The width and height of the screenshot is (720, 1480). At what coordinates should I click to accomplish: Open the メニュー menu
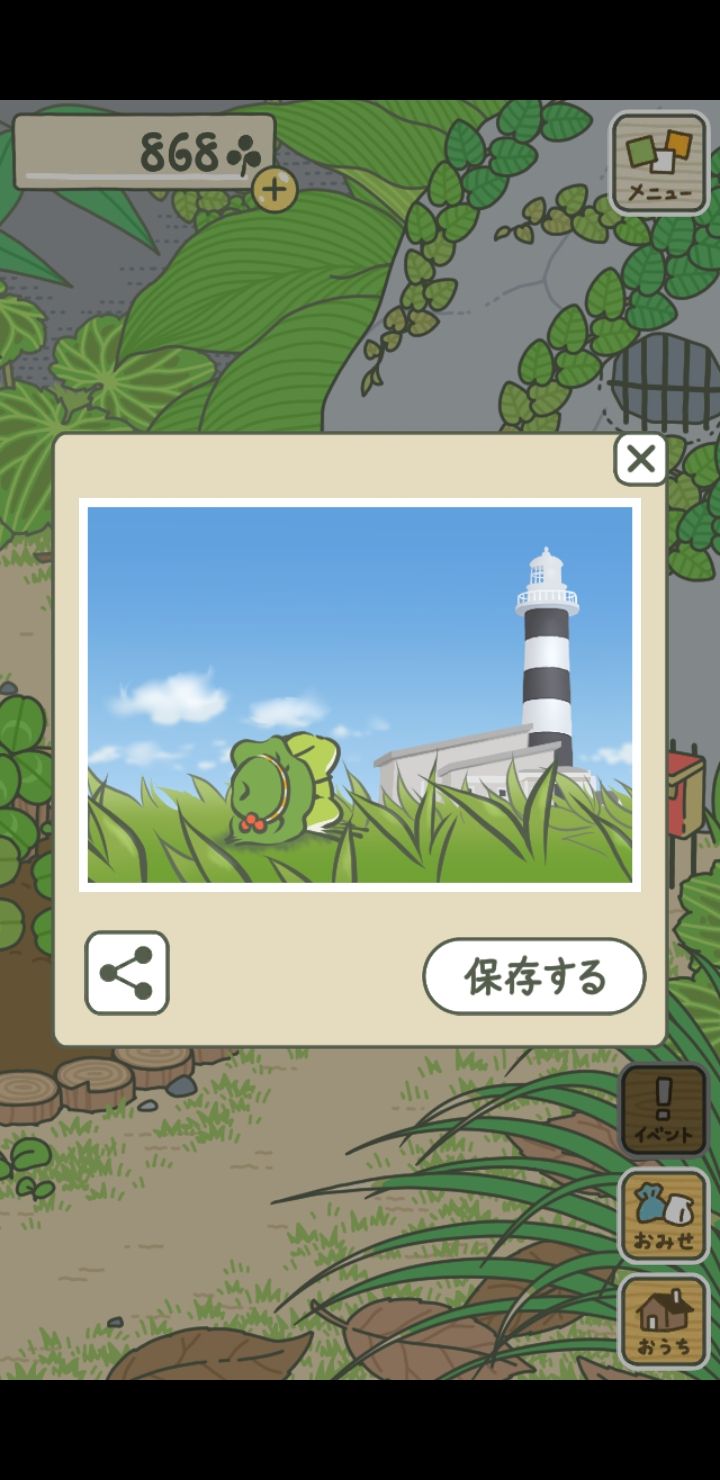coord(660,164)
